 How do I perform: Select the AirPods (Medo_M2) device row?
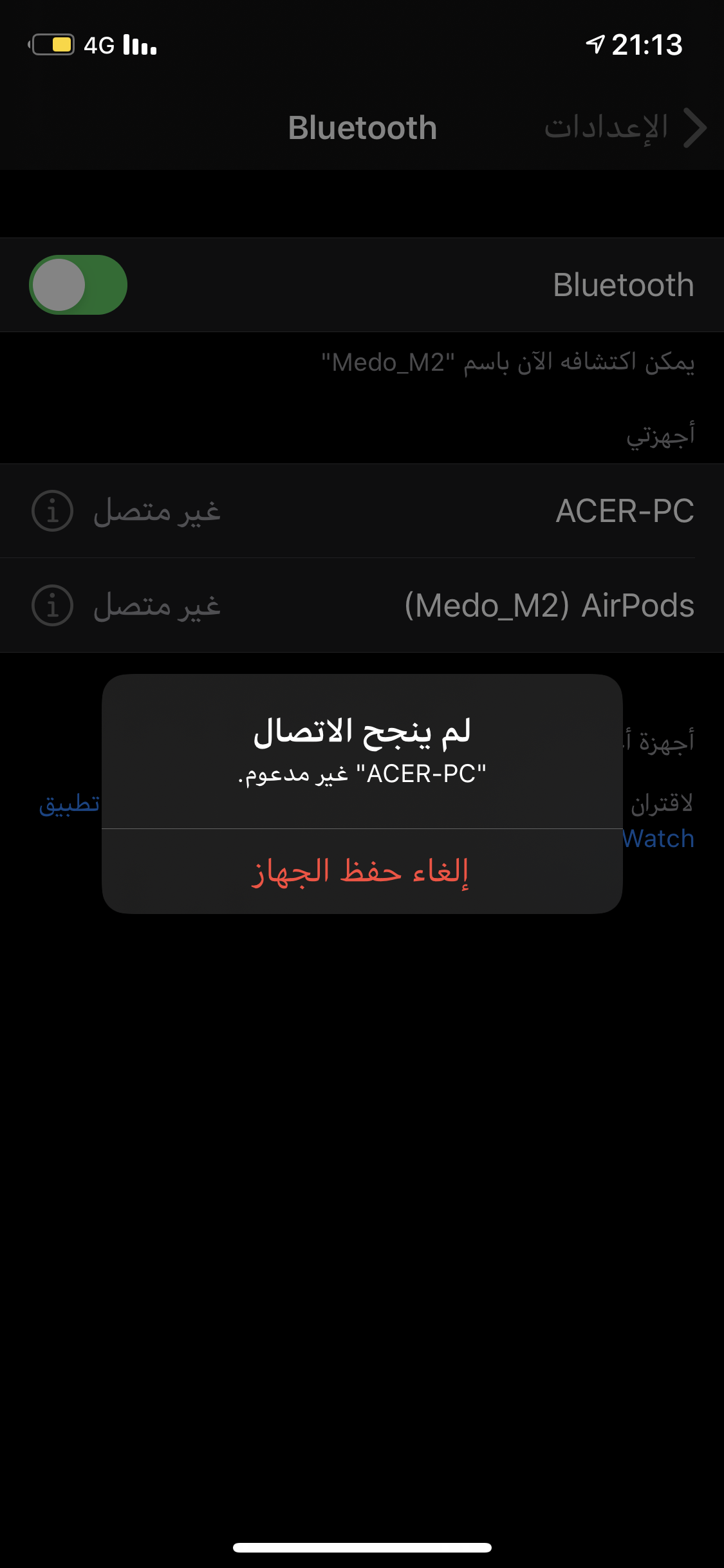(x=362, y=606)
